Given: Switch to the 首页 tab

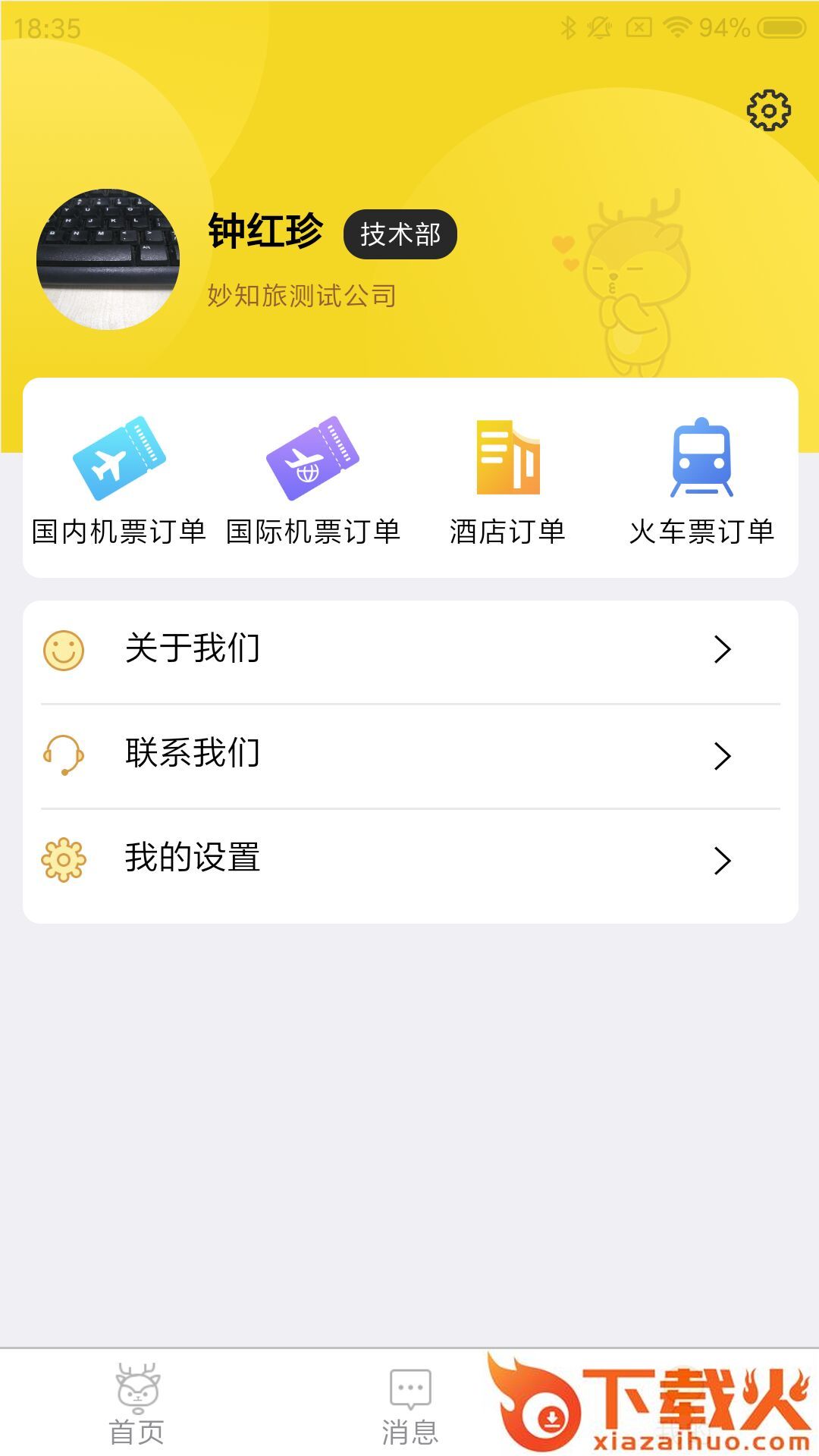Looking at the screenshot, I should click(x=136, y=1404).
